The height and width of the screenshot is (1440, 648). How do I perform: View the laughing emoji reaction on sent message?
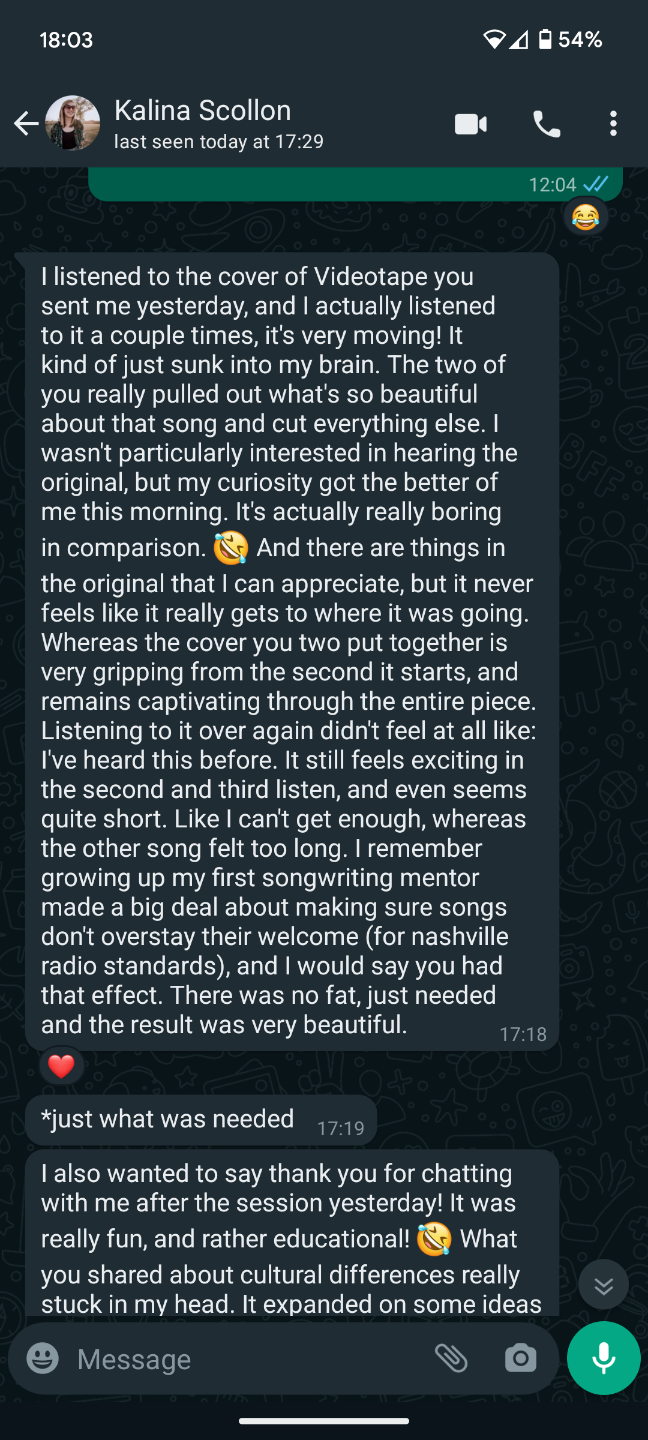point(585,217)
